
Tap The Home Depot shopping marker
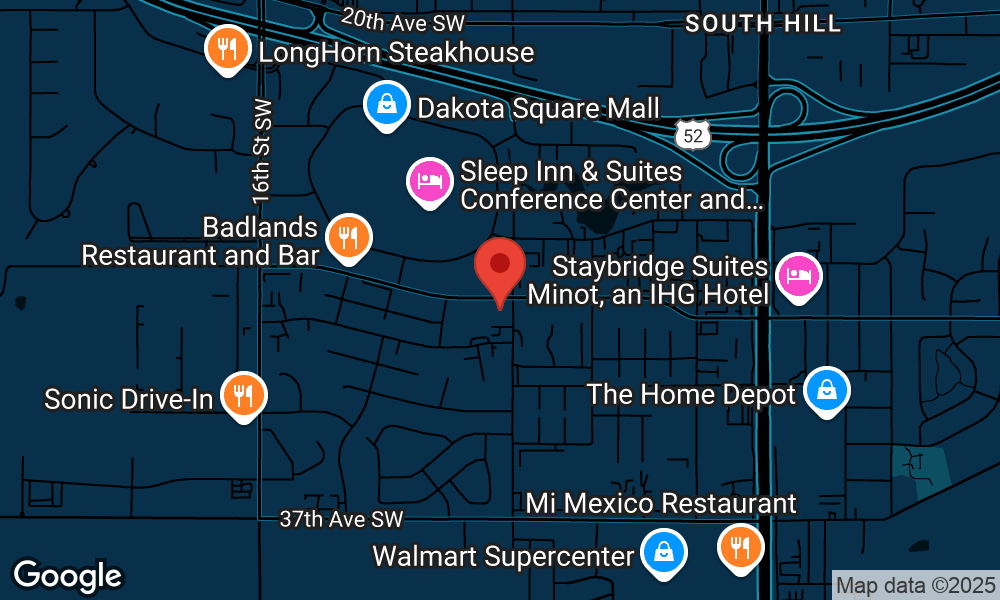pos(826,390)
